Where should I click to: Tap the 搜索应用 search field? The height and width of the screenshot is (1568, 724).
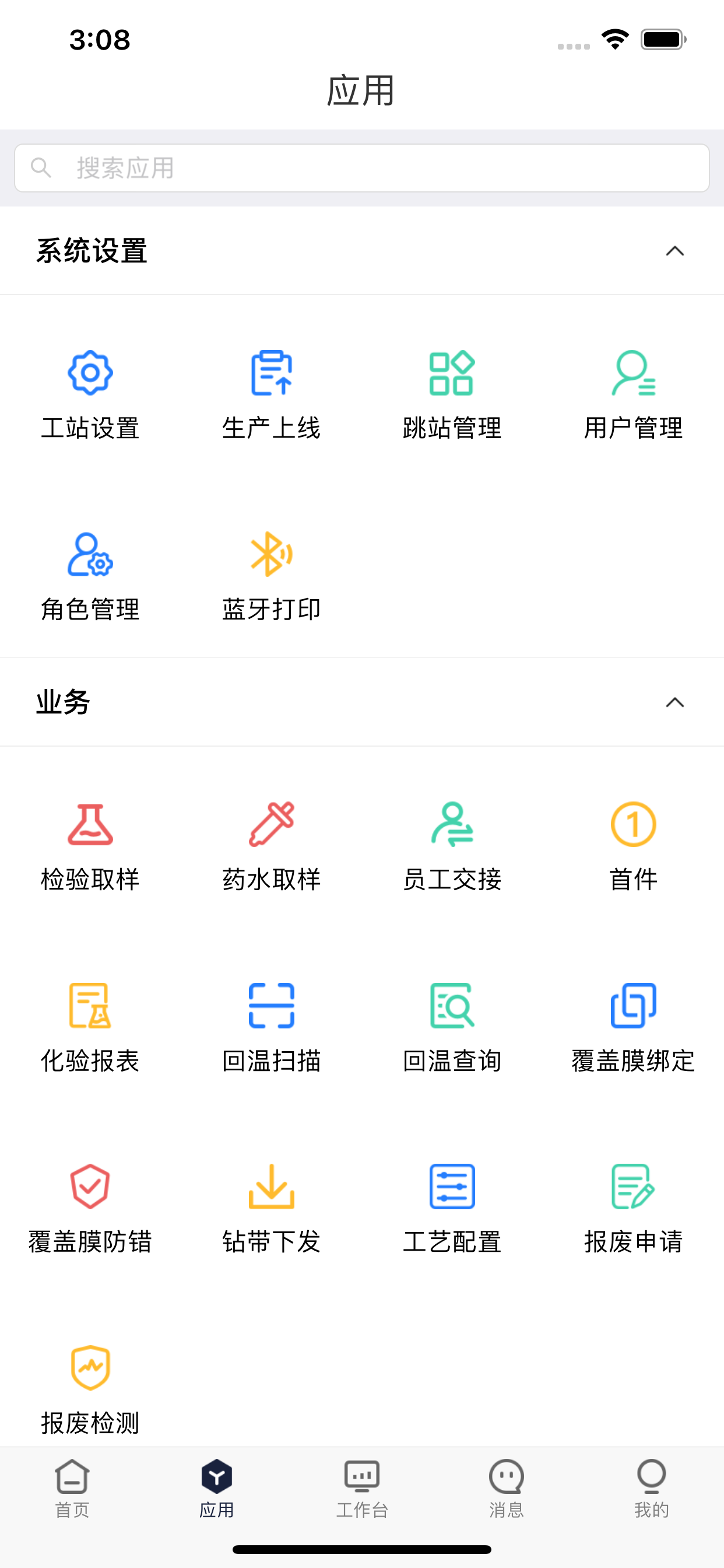pyautogui.click(x=362, y=168)
